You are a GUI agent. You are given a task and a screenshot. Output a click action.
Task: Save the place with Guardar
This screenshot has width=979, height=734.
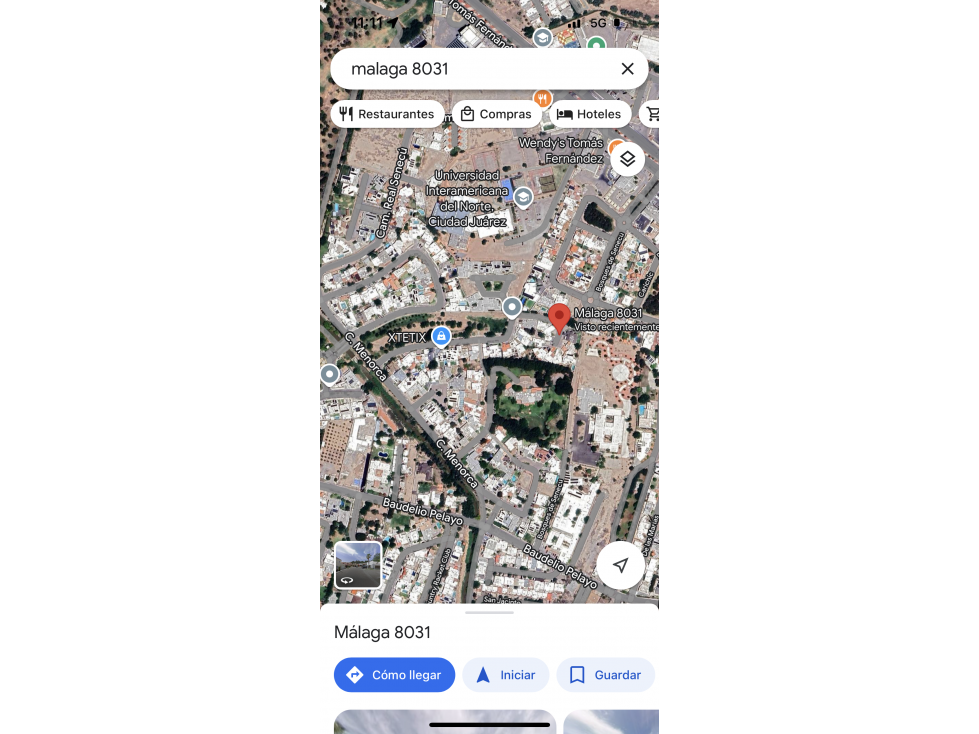(606, 675)
